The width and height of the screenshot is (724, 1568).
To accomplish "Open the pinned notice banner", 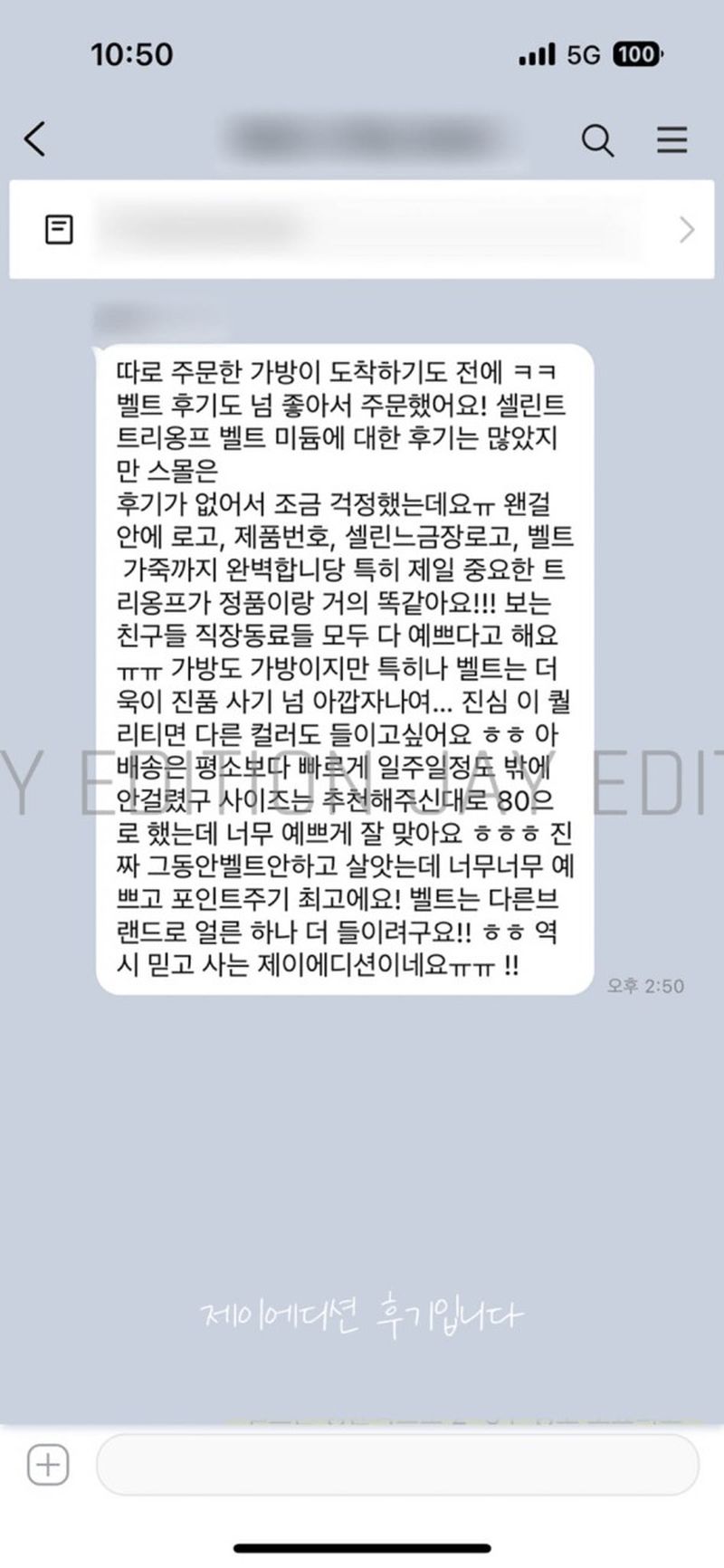I will pyautogui.click(x=362, y=229).
